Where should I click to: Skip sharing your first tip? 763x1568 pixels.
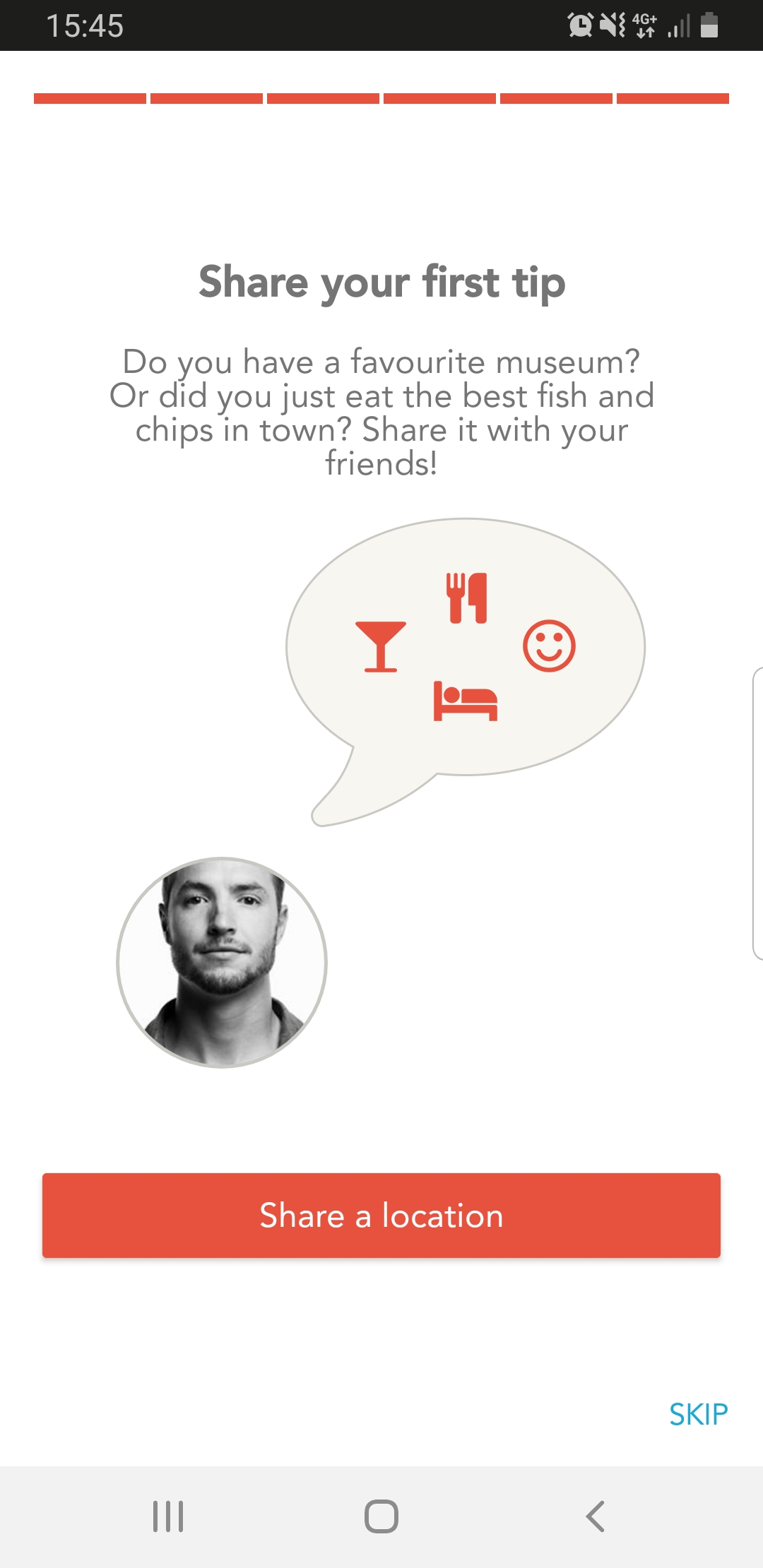point(698,1414)
